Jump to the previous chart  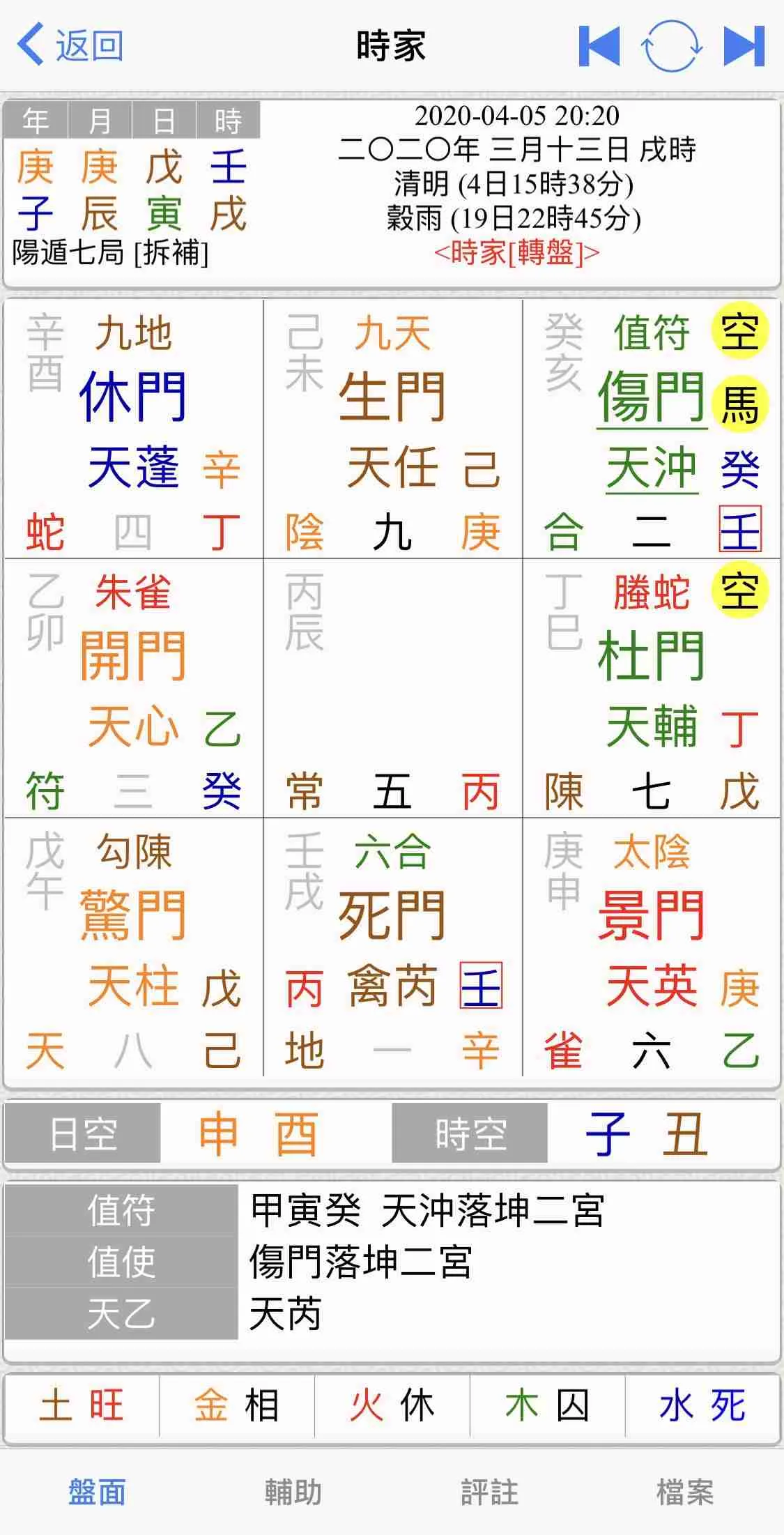tap(599, 46)
